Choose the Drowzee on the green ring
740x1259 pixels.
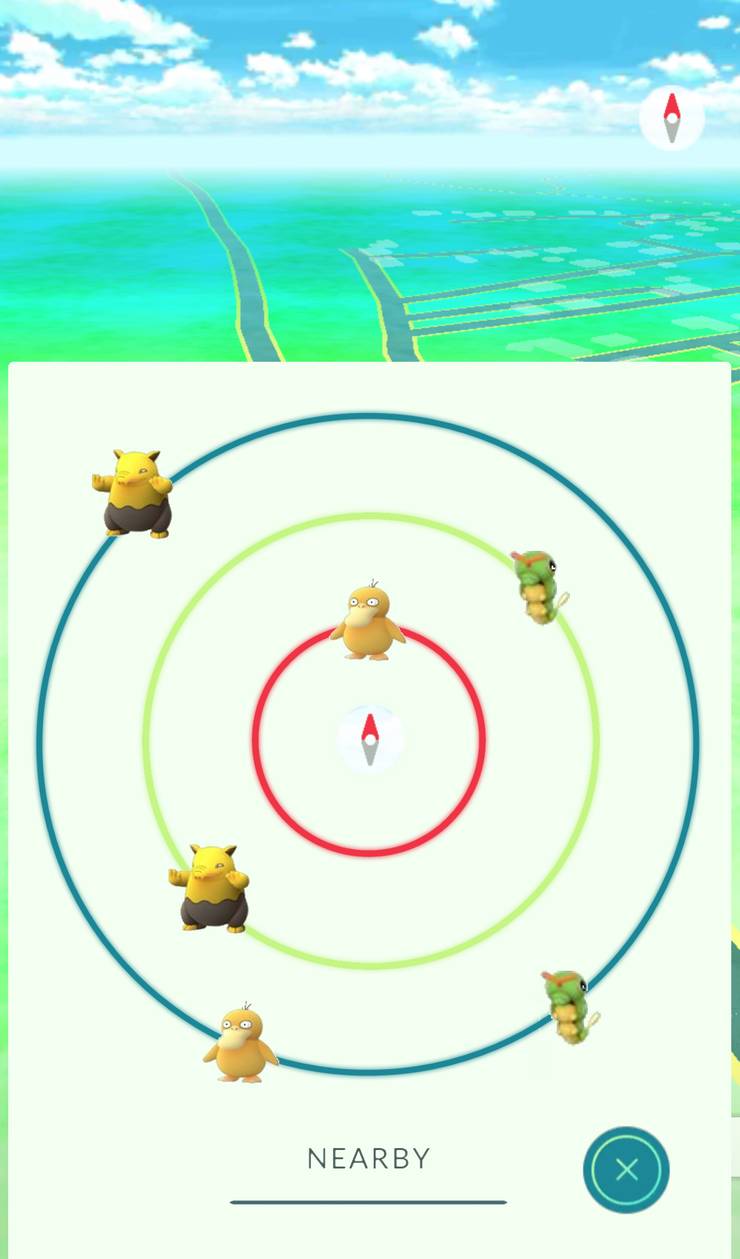click(211, 888)
